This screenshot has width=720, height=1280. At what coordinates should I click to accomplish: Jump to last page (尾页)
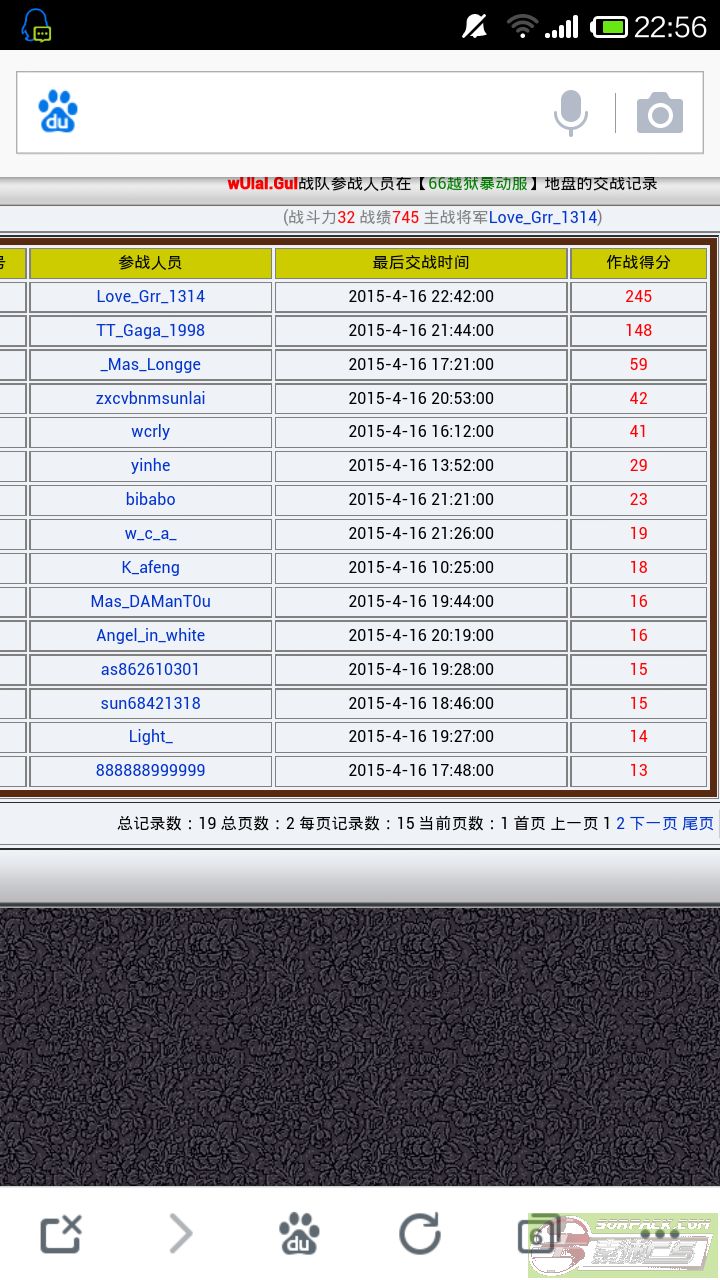tap(698, 824)
